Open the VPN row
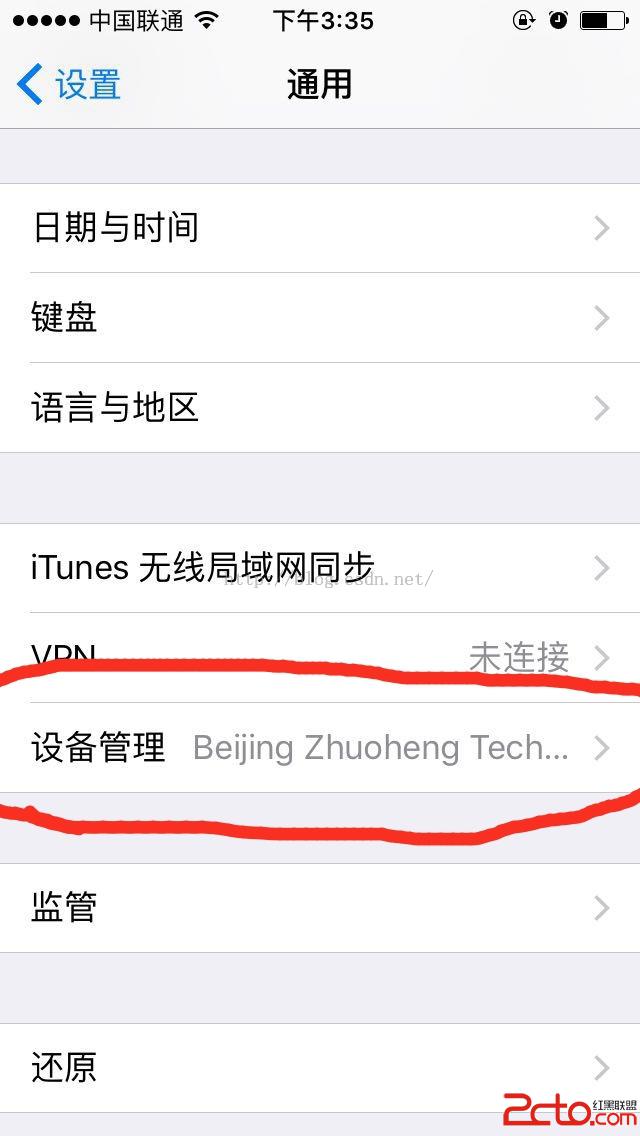This screenshot has height=1136, width=640. click(320, 657)
